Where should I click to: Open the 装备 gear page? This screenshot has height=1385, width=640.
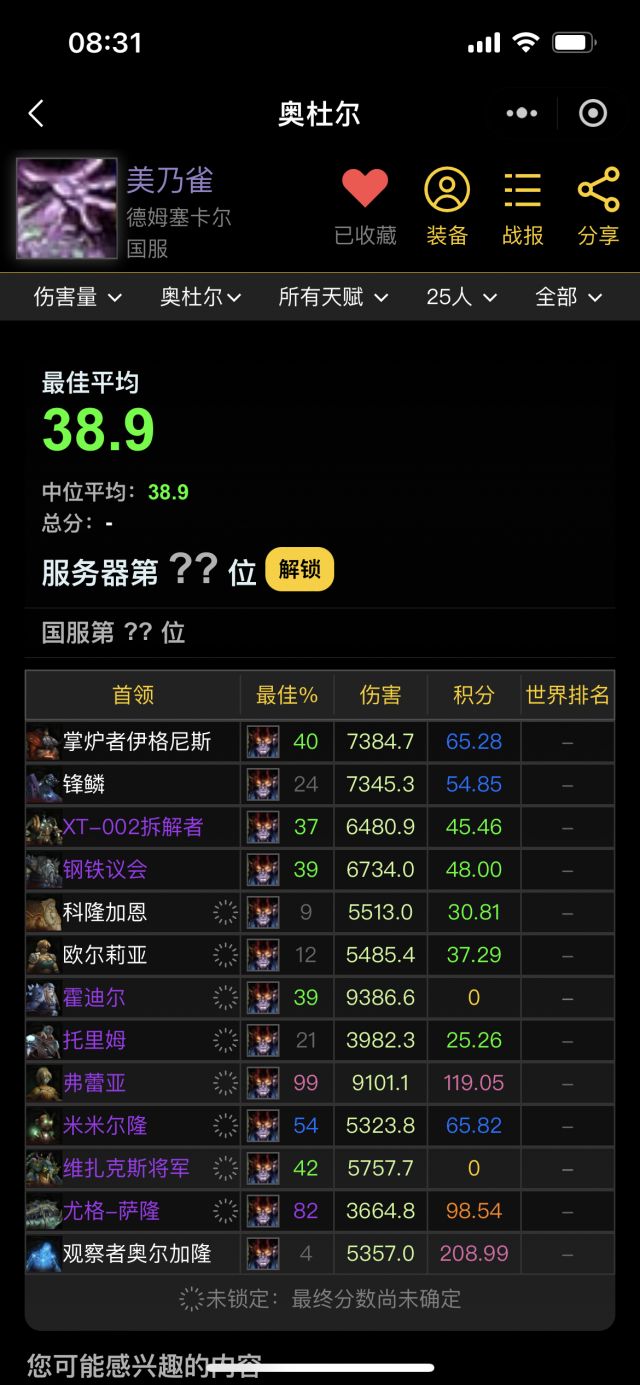[x=447, y=207]
